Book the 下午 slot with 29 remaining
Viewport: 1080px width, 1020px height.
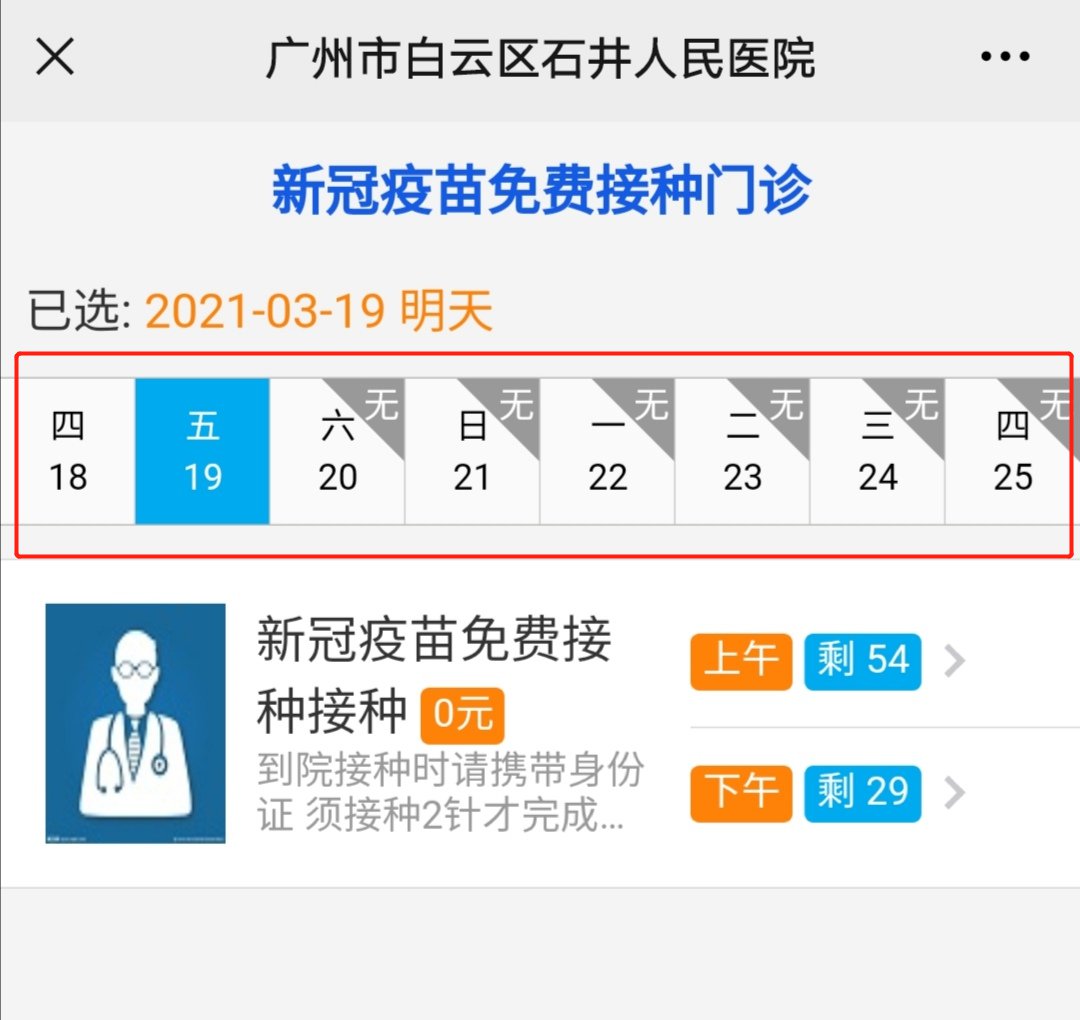click(x=828, y=793)
